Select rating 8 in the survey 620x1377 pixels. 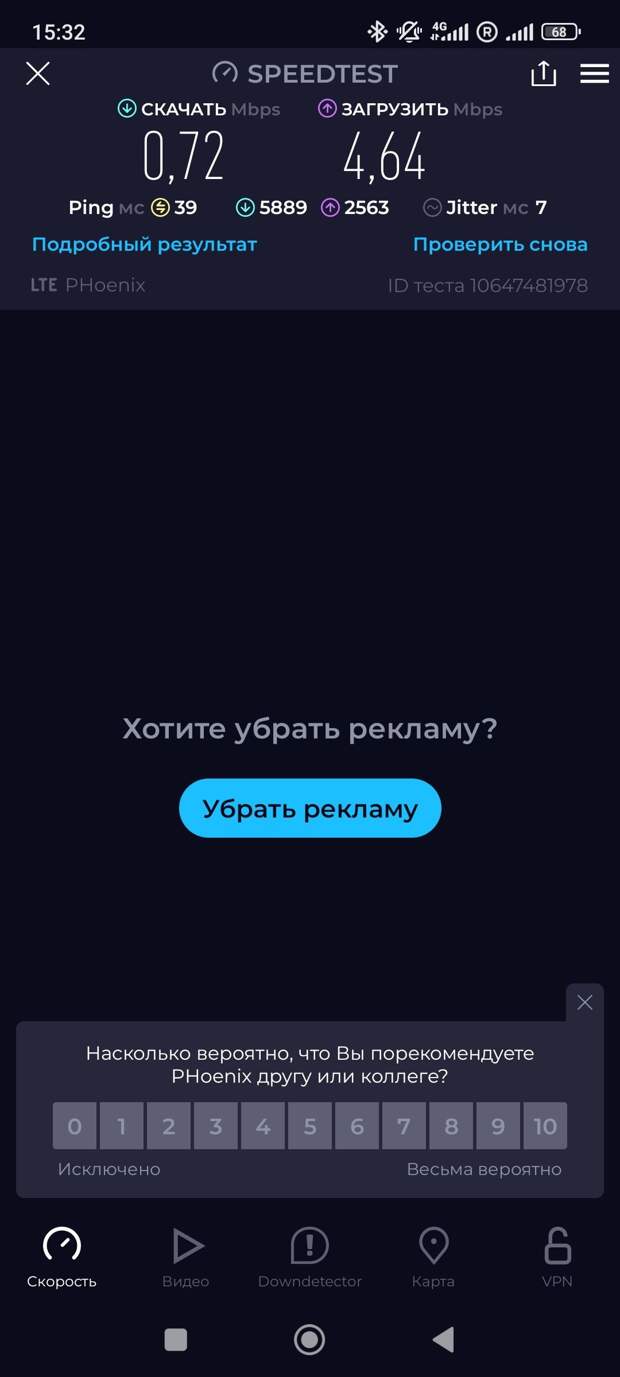pyautogui.click(x=451, y=1127)
